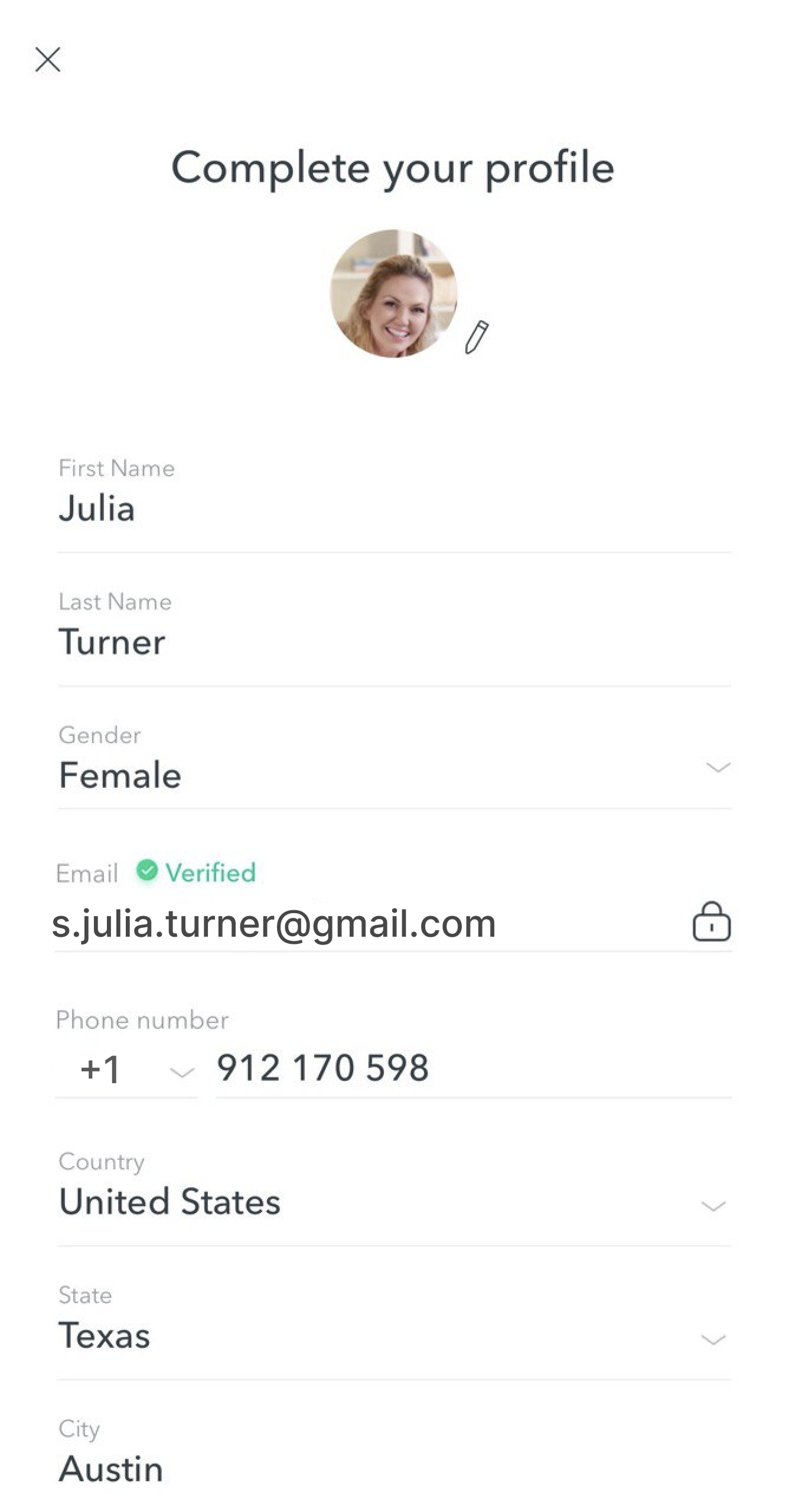Screen dimensions: 789x1512
Task: Edit the profile photo with pencil icon
Action: [x=477, y=337]
